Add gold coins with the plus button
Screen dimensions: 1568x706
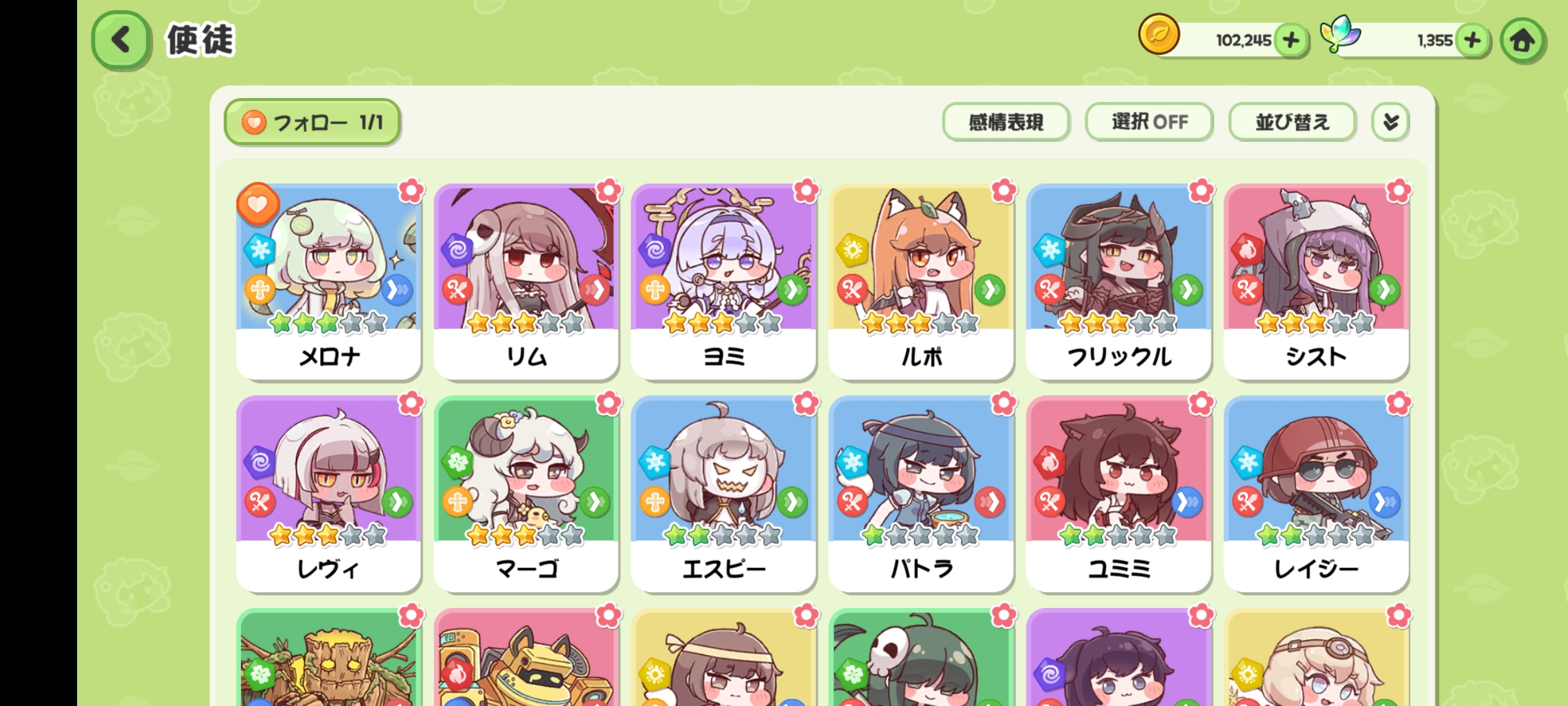[x=1291, y=41]
